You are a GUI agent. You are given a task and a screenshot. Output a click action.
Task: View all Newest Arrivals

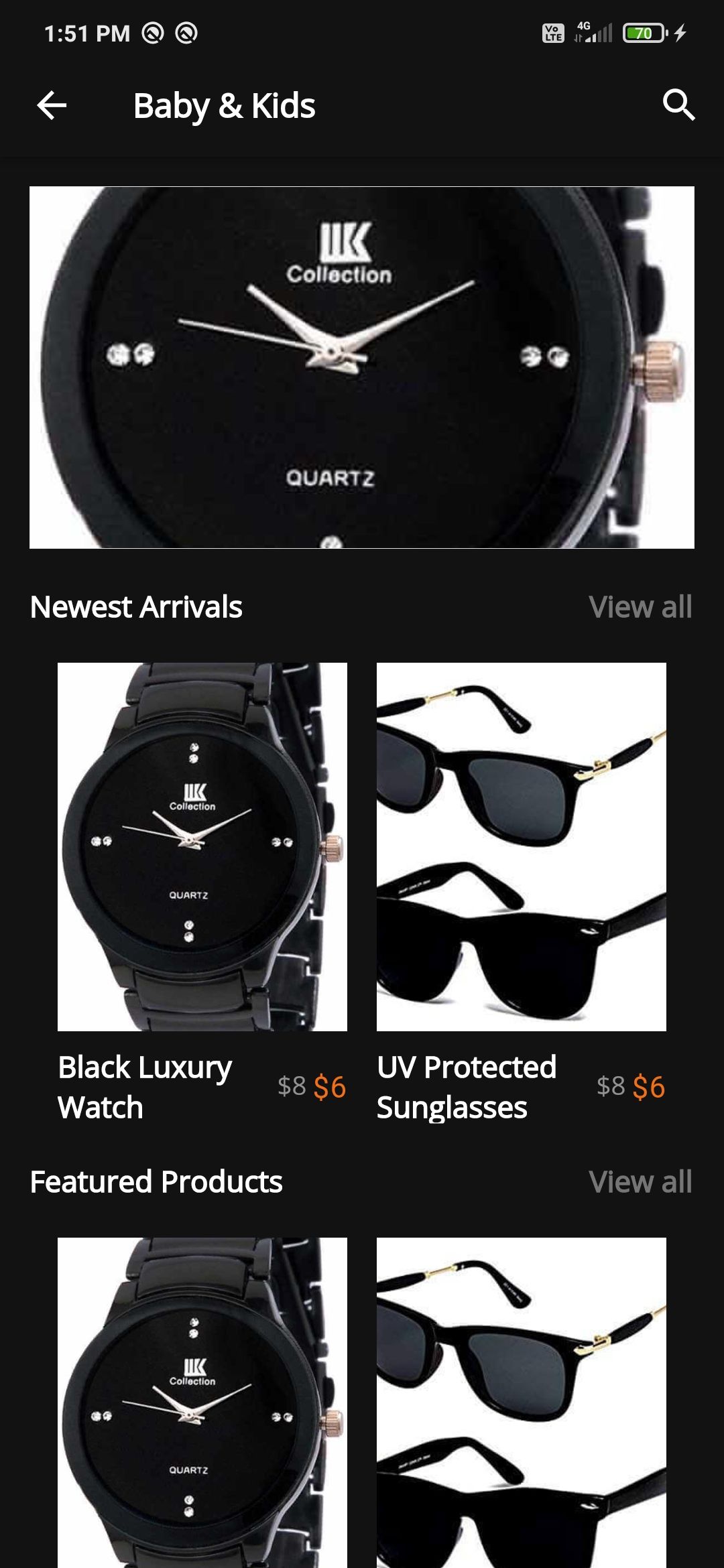pyautogui.click(x=640, y=607)
